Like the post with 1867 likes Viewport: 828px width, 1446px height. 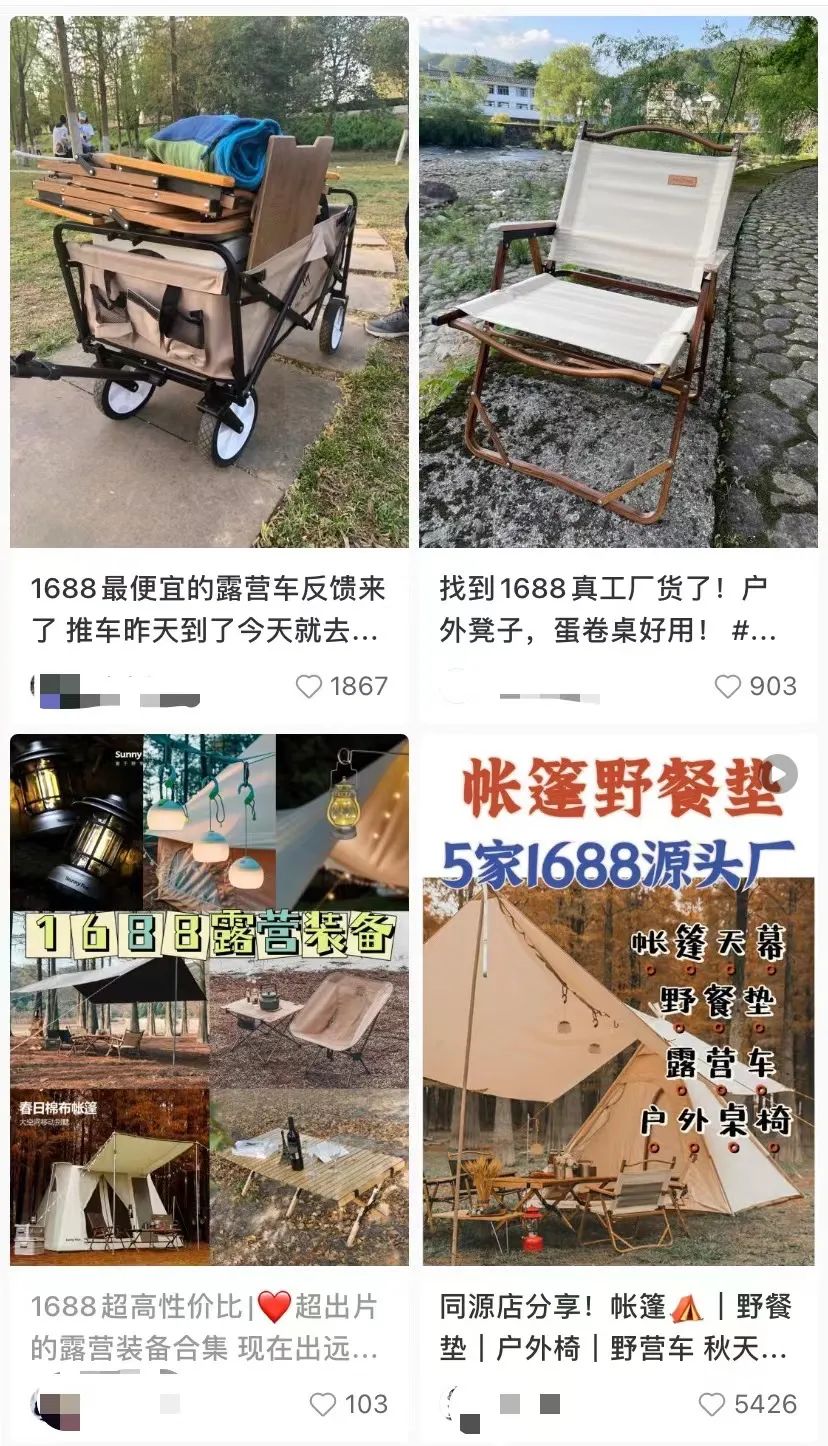[x=310, y=686]
